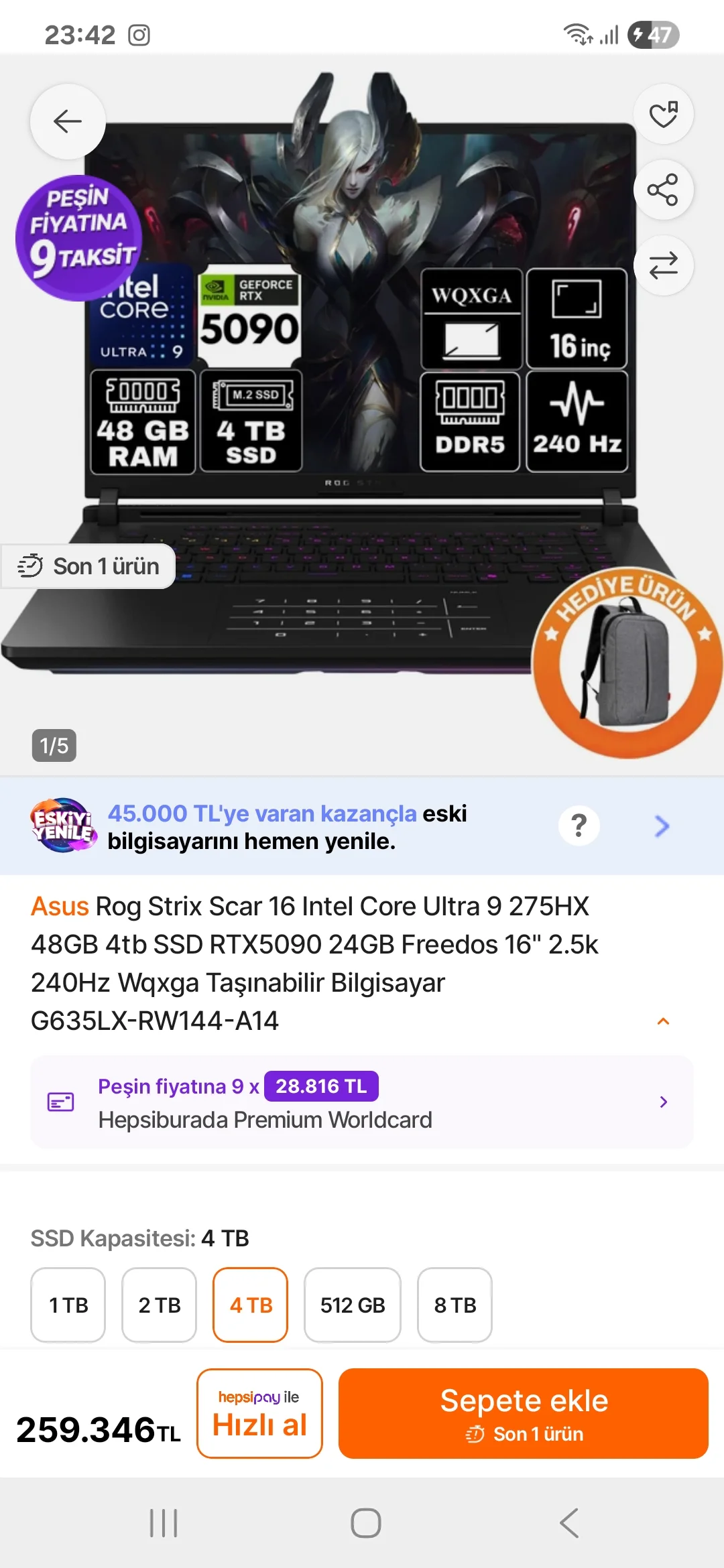The height and width of the screenshot is (1568, 724).
Task: Pick 512 GB SSD capacity
Action: (353, 1305)
